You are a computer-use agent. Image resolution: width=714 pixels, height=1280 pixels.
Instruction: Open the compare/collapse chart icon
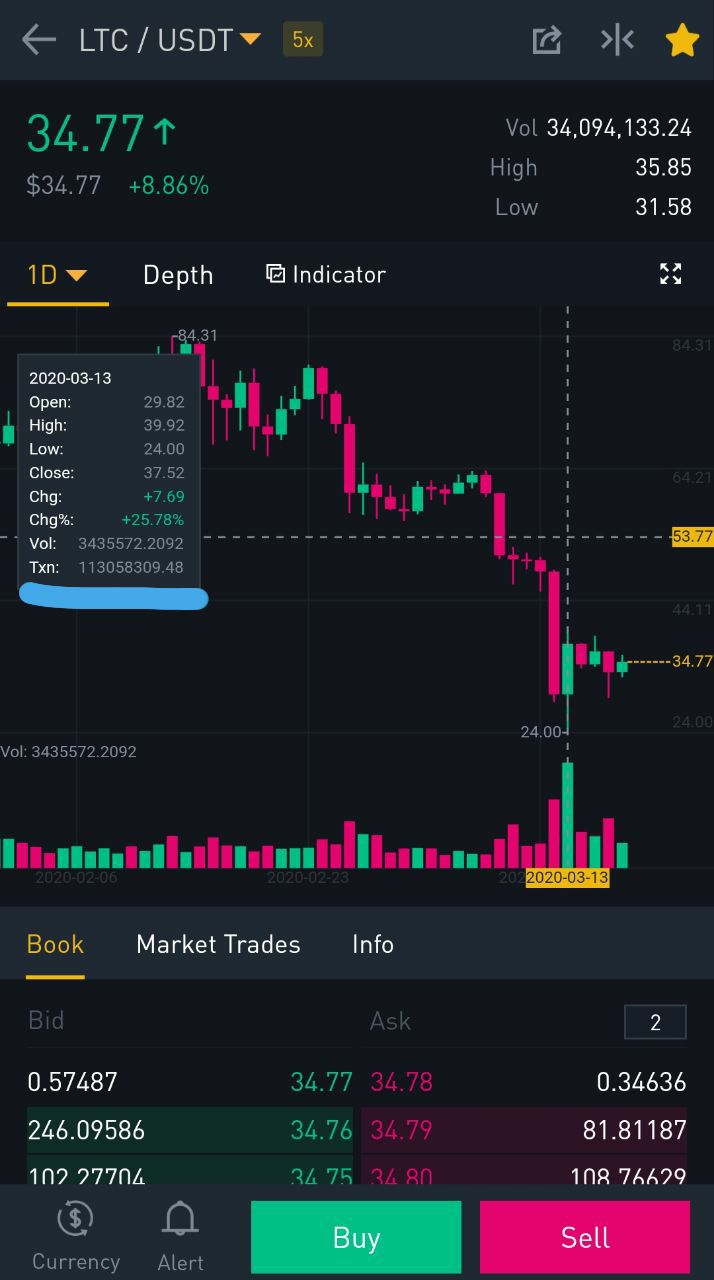pos(617,40)
